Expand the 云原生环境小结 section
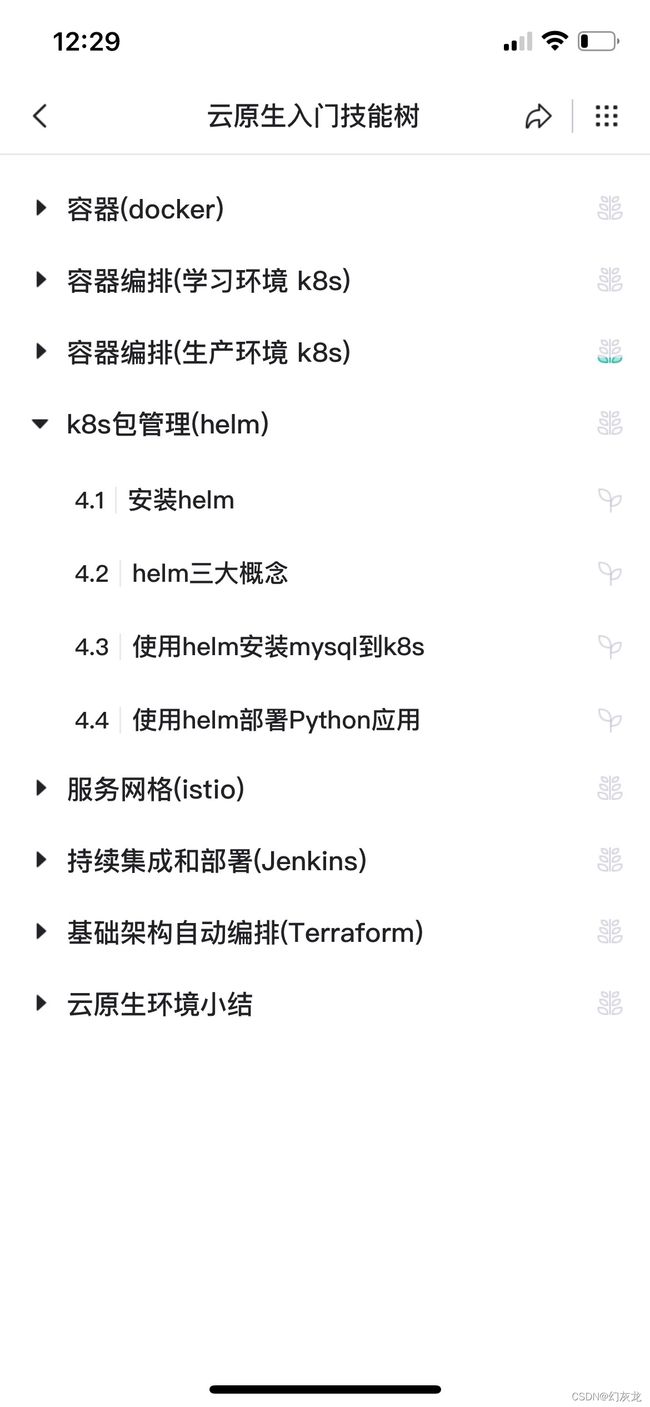 point(325,1004)
